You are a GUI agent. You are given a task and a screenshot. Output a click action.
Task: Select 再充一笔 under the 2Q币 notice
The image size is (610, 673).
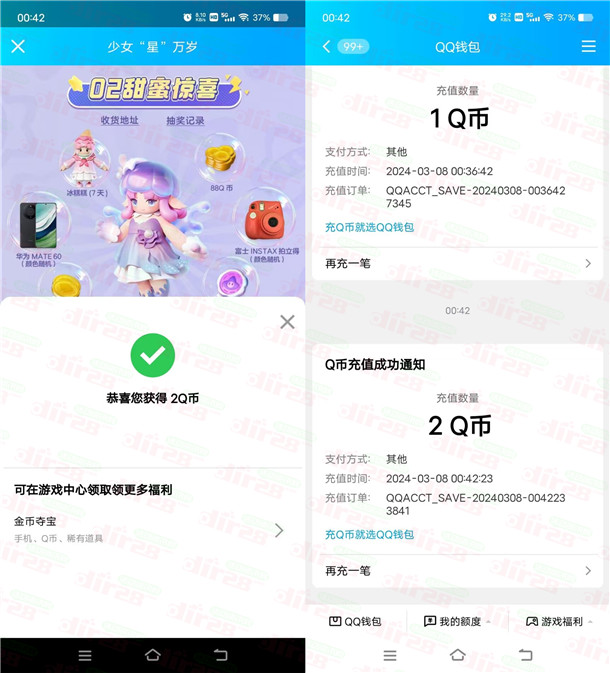(x=457, y=570)
